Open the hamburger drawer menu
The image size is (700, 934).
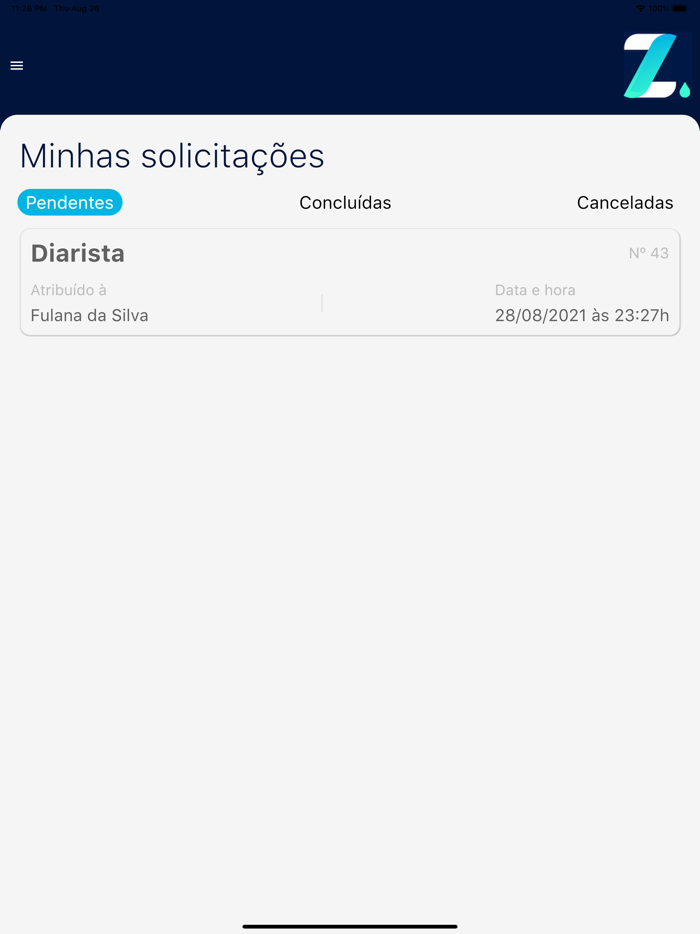[x=17, y=66]
